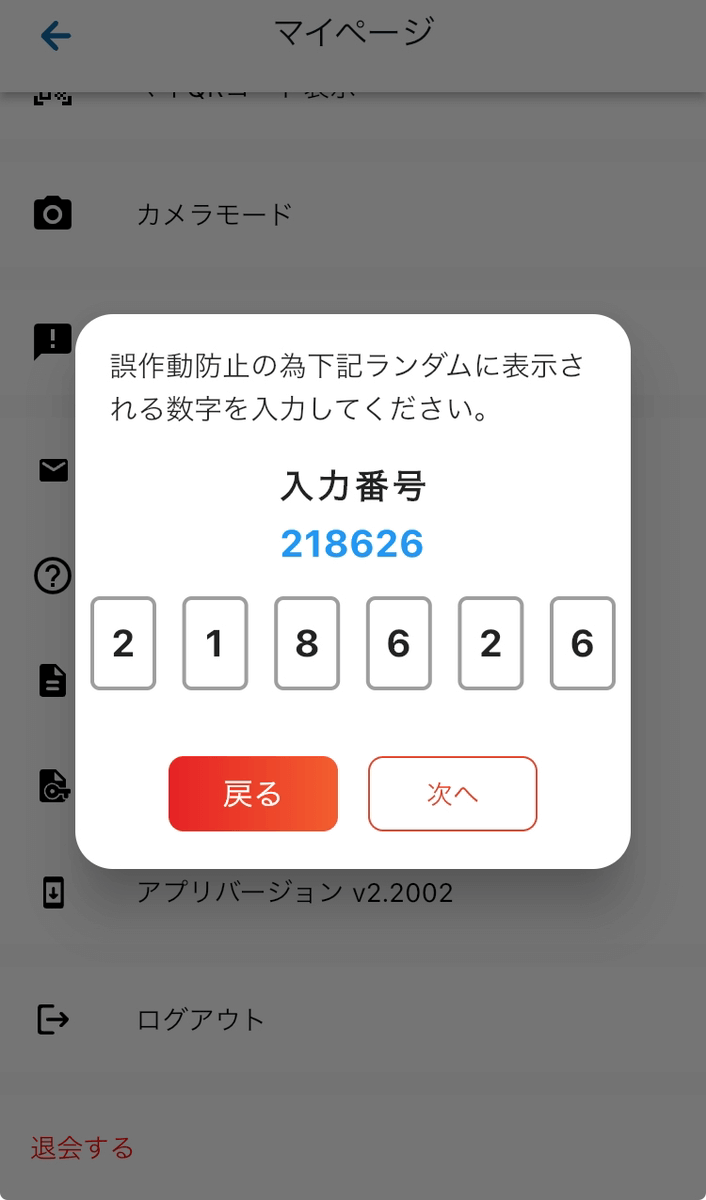Open the ログアウト row
The height and width of the screenshot is (1200, 706).
[x=200, y=1020]
